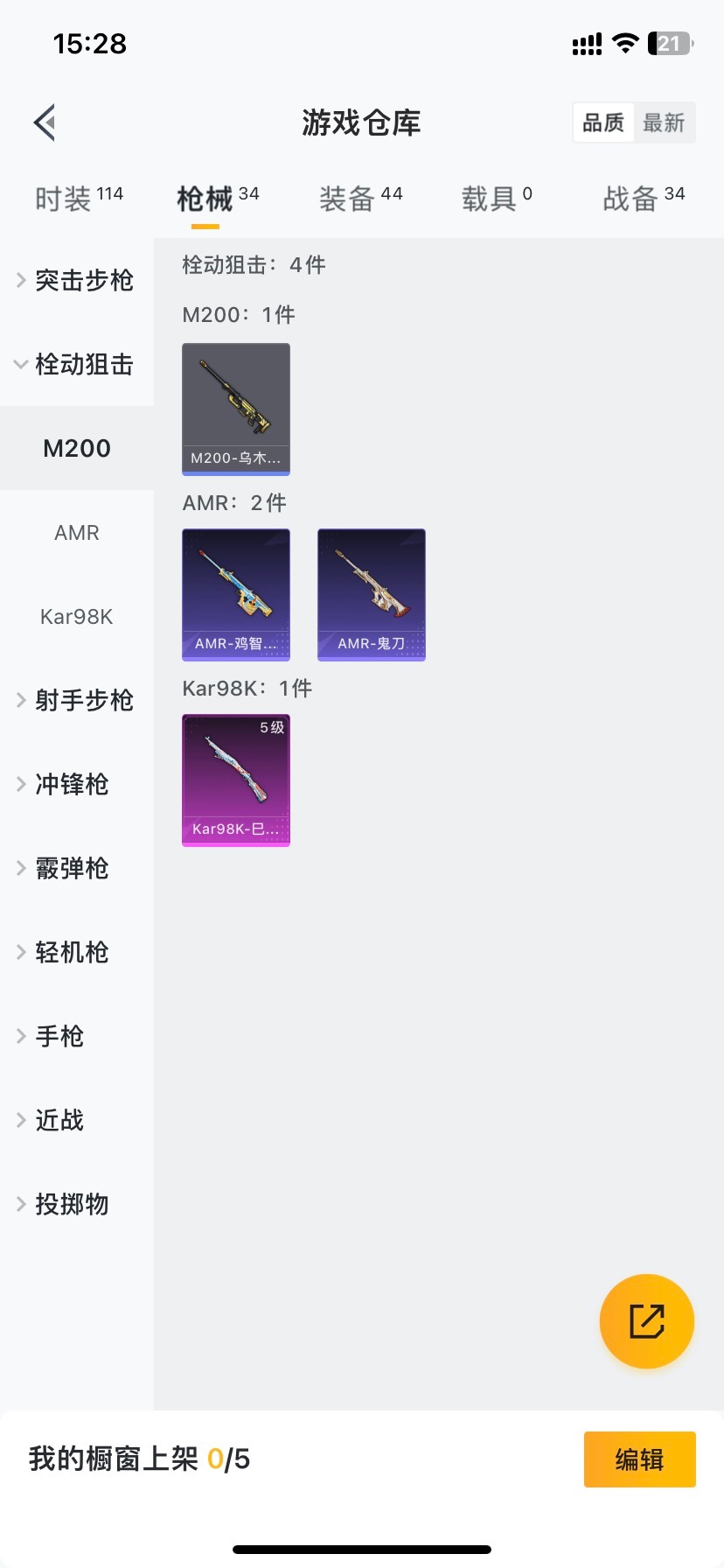The height and width of the screenshot is (1568, 724).
Task: Go back using the top-left arrow
Action: (45, 122)
